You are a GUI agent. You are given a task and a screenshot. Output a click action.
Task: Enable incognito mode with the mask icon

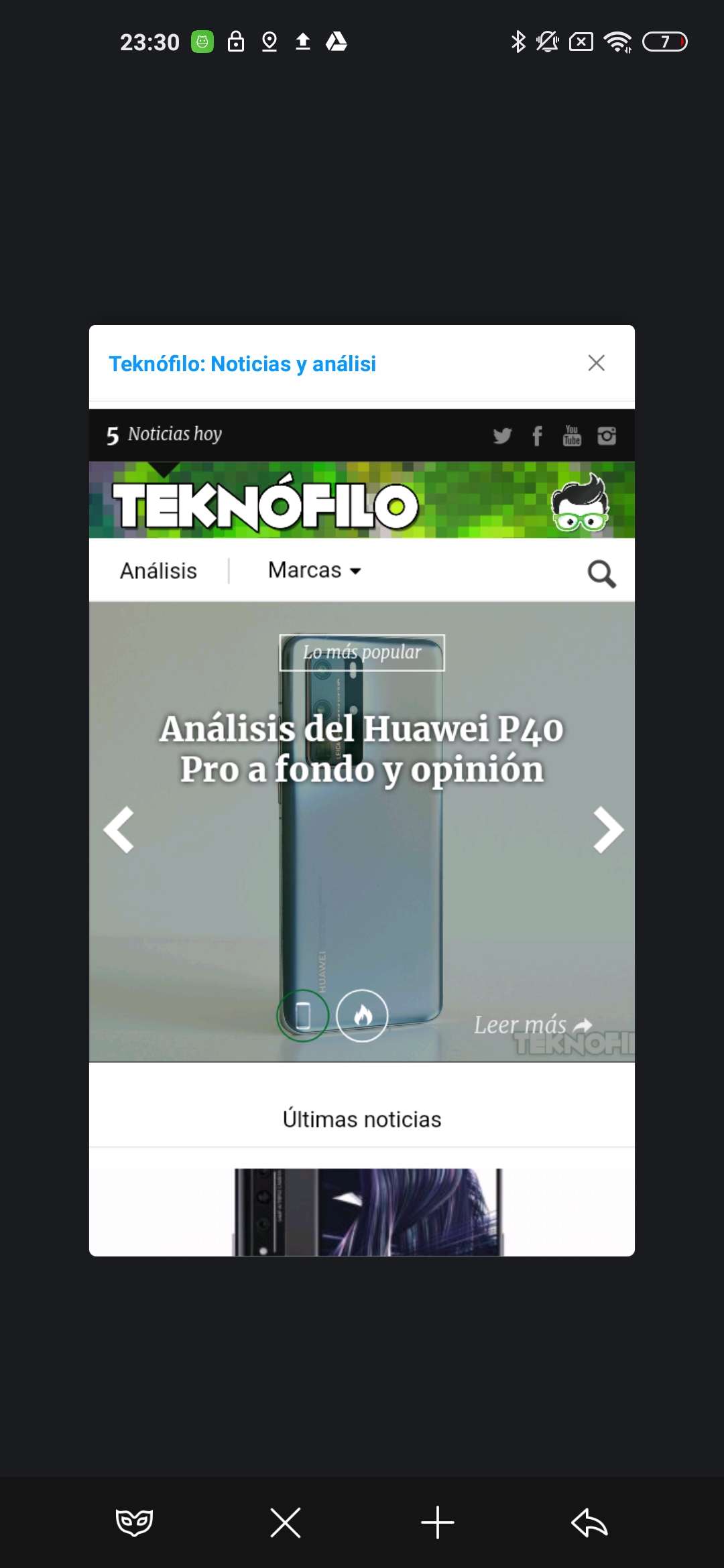tap(134, 1522)
